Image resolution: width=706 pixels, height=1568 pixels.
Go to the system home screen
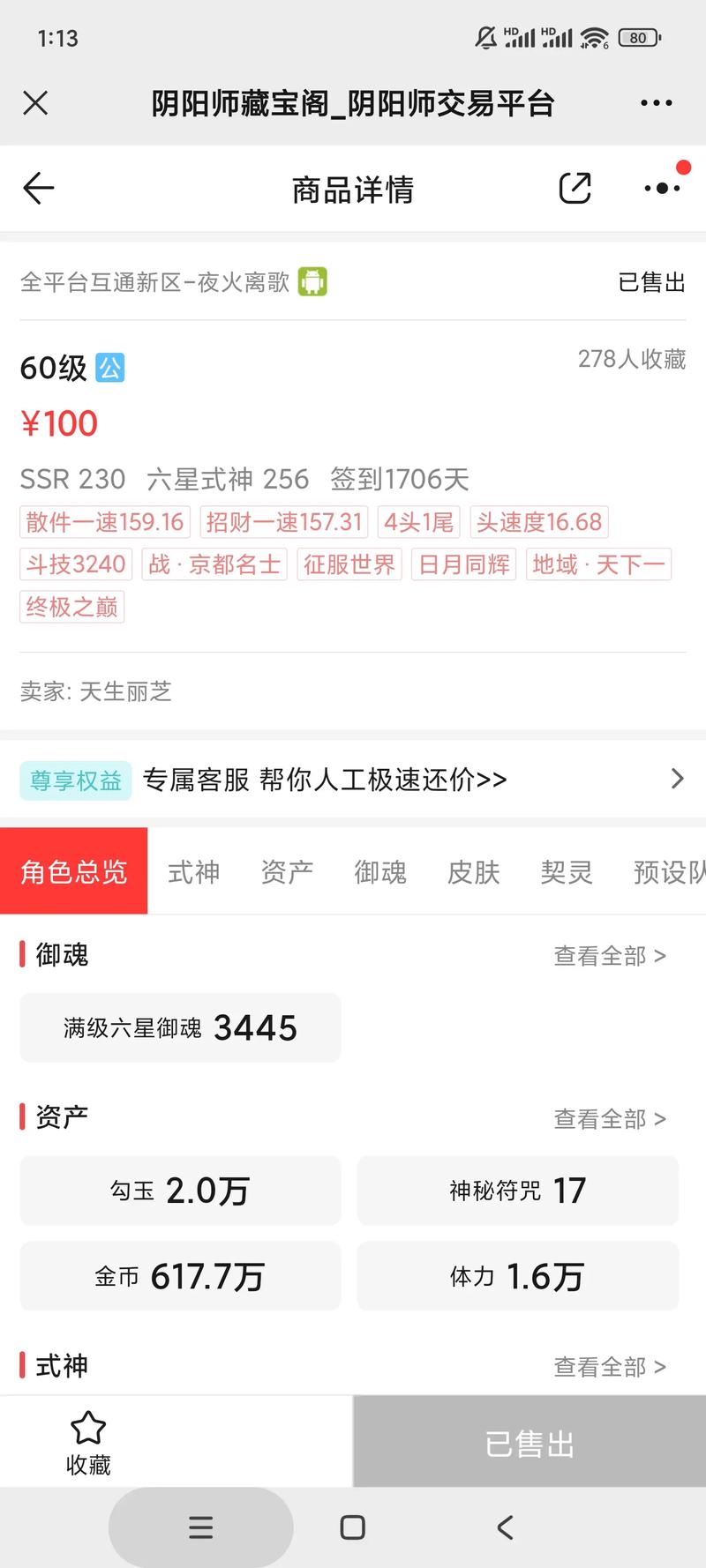(353, 1527)
